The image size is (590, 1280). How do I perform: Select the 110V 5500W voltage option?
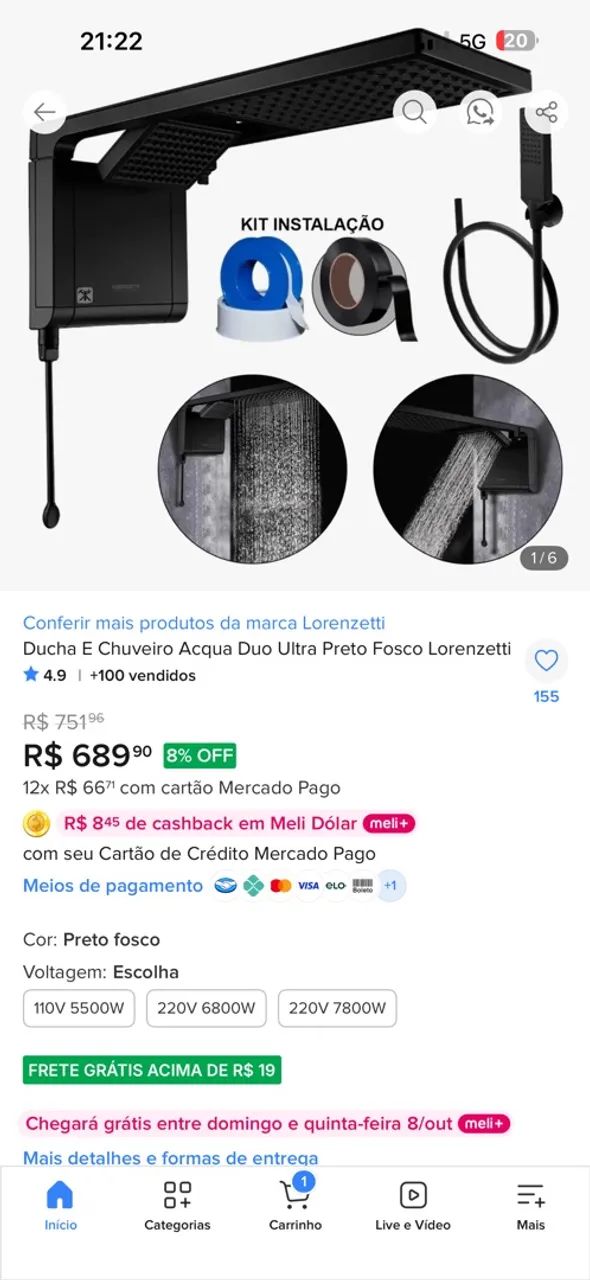tap(79, 1008)
